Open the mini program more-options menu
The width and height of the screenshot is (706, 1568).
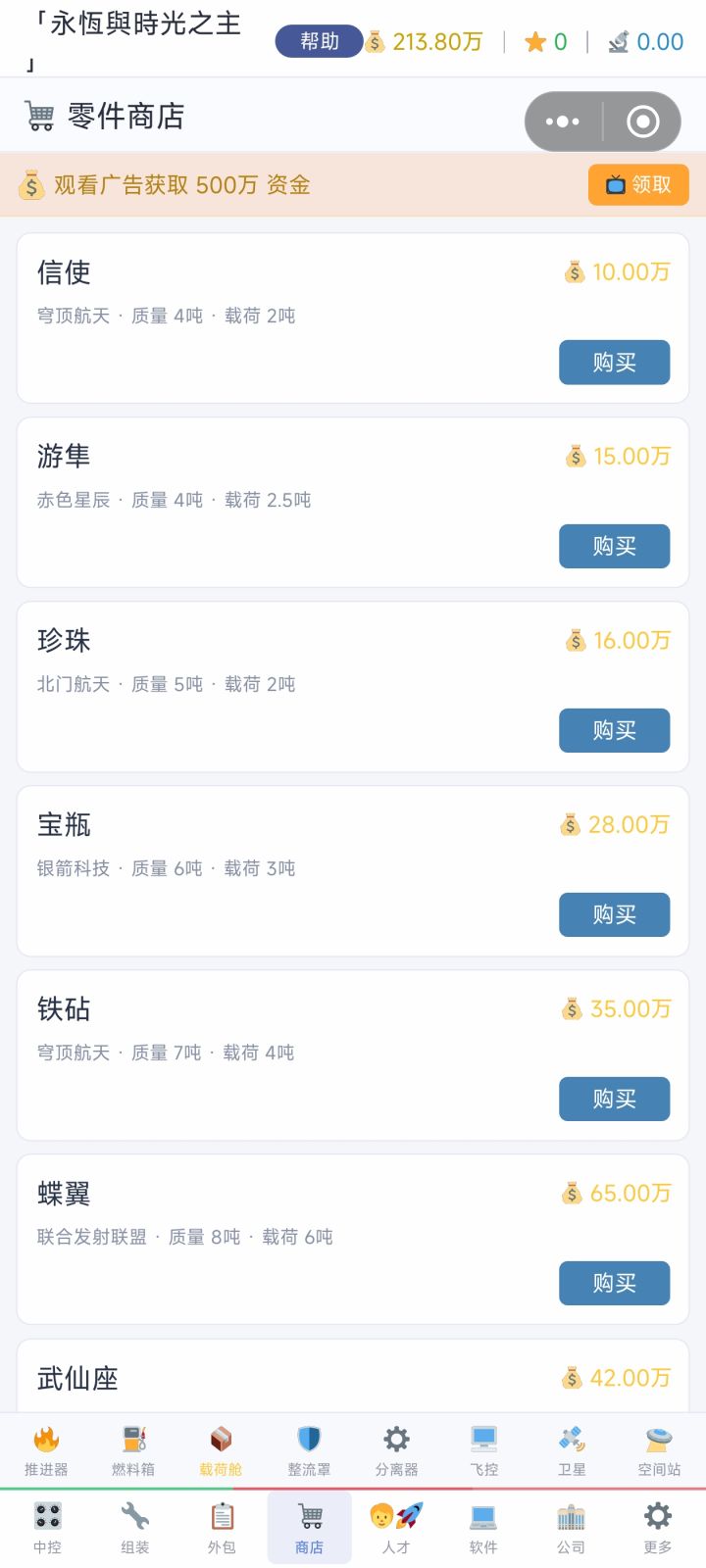point(563,122)
